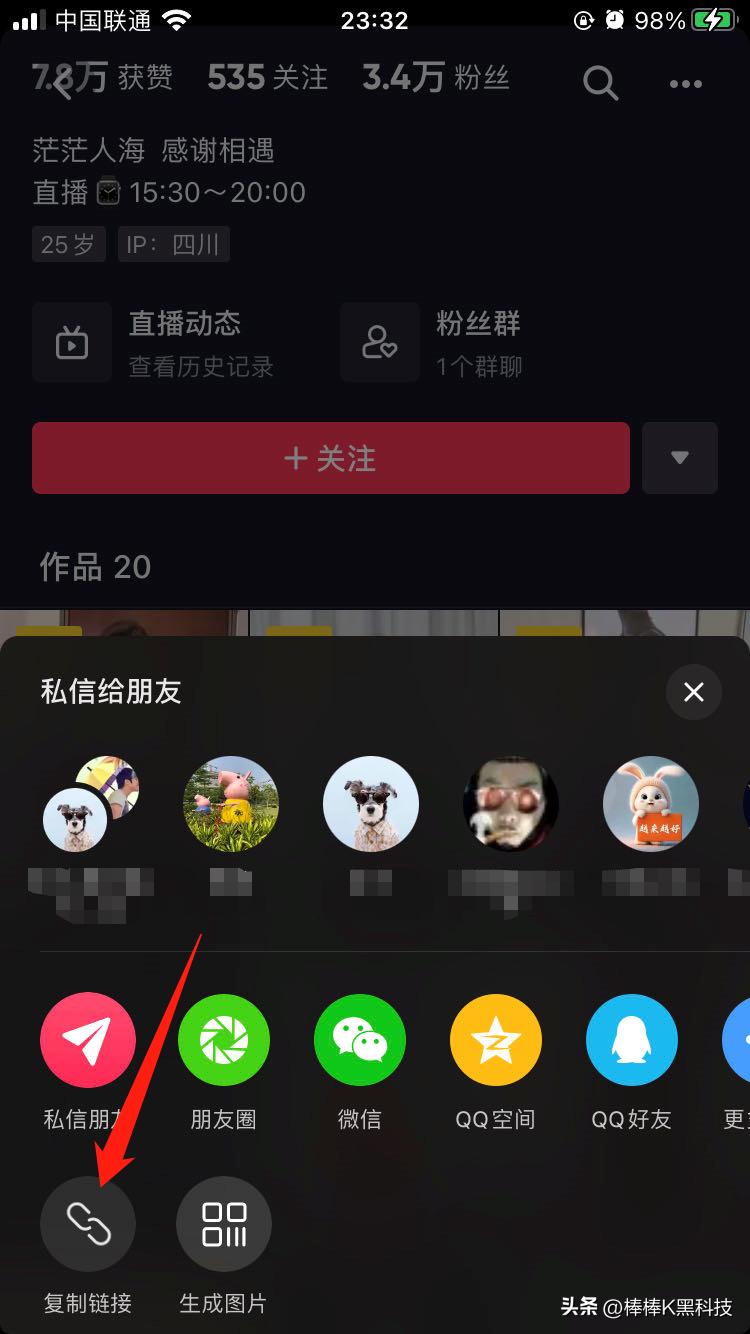750x1334 pixels.
Task: Close the share sheet with the X
Action: coord(694,692)
